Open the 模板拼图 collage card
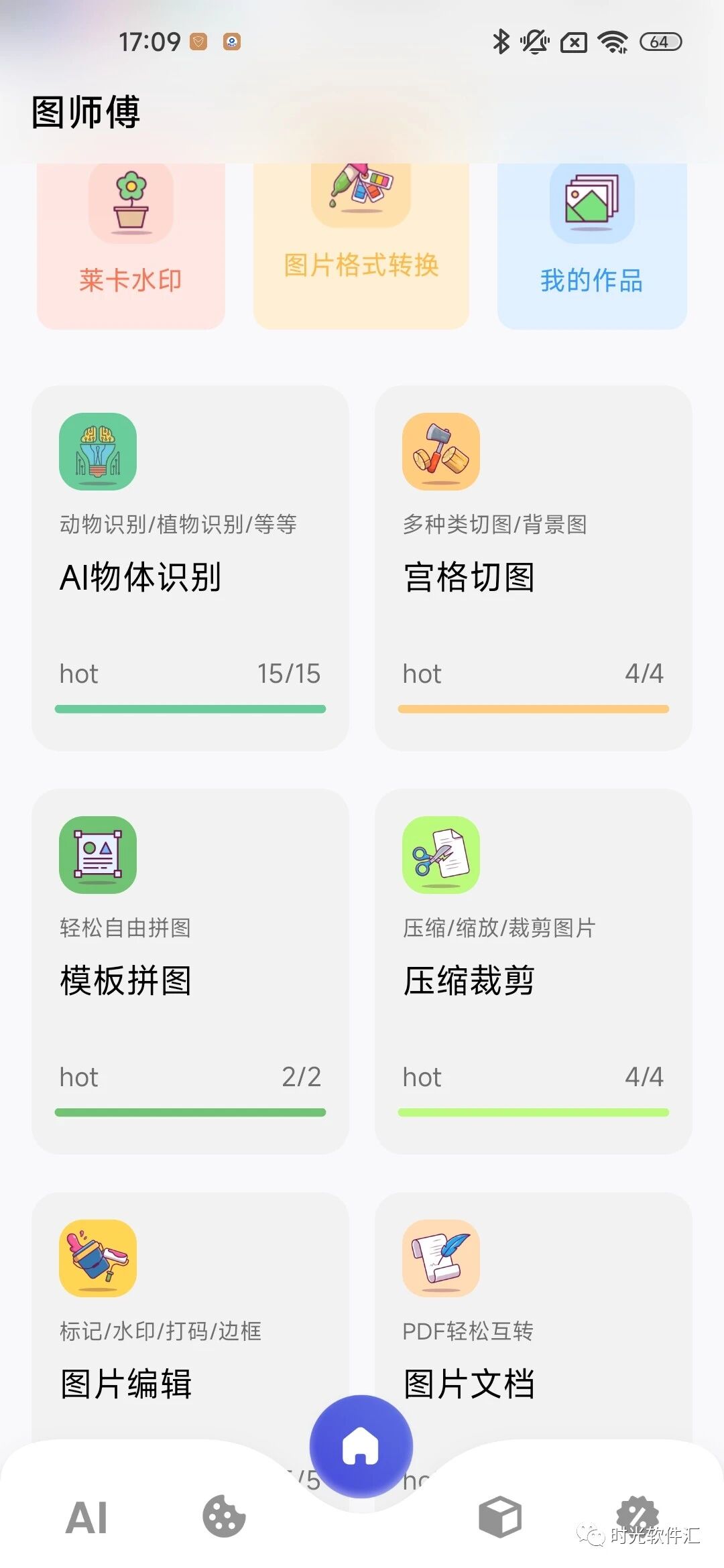The height and width of the screenshot is (1568, 724). pos(190,971)
